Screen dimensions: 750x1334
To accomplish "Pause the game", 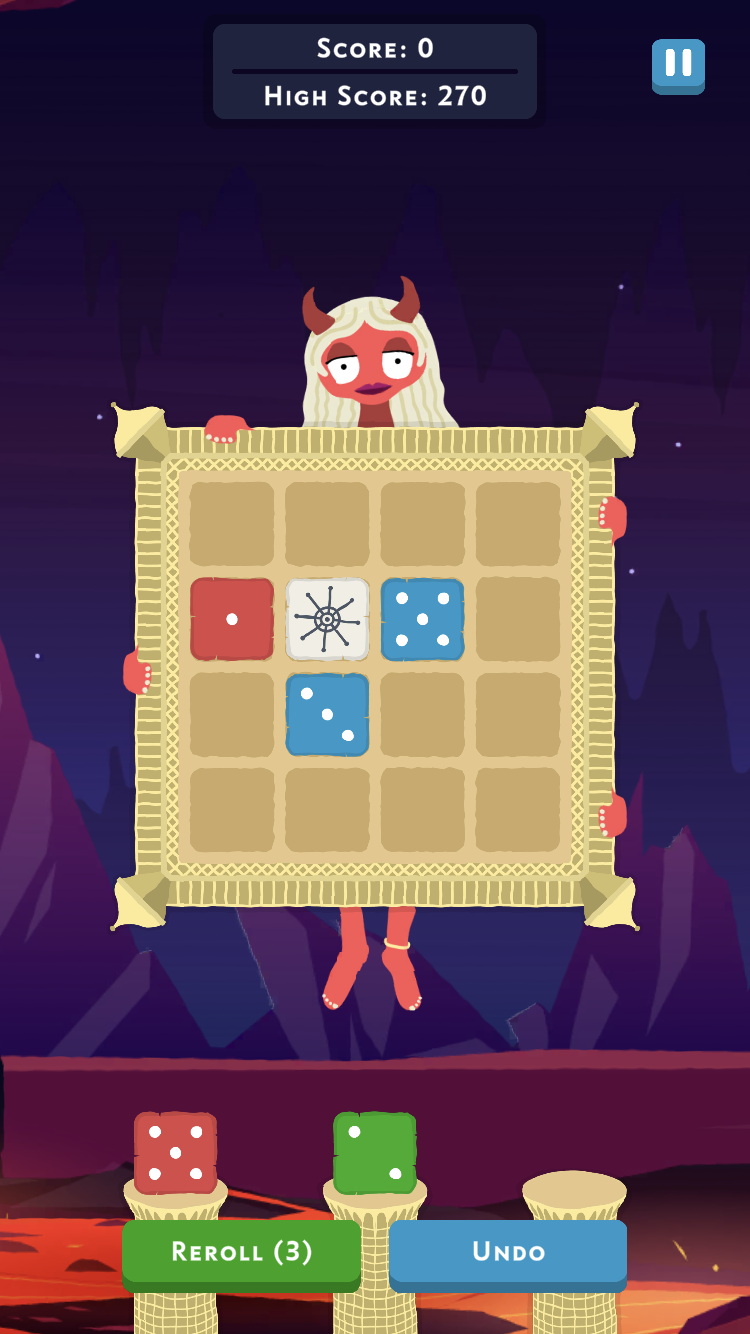I will [x=678, y=66].
